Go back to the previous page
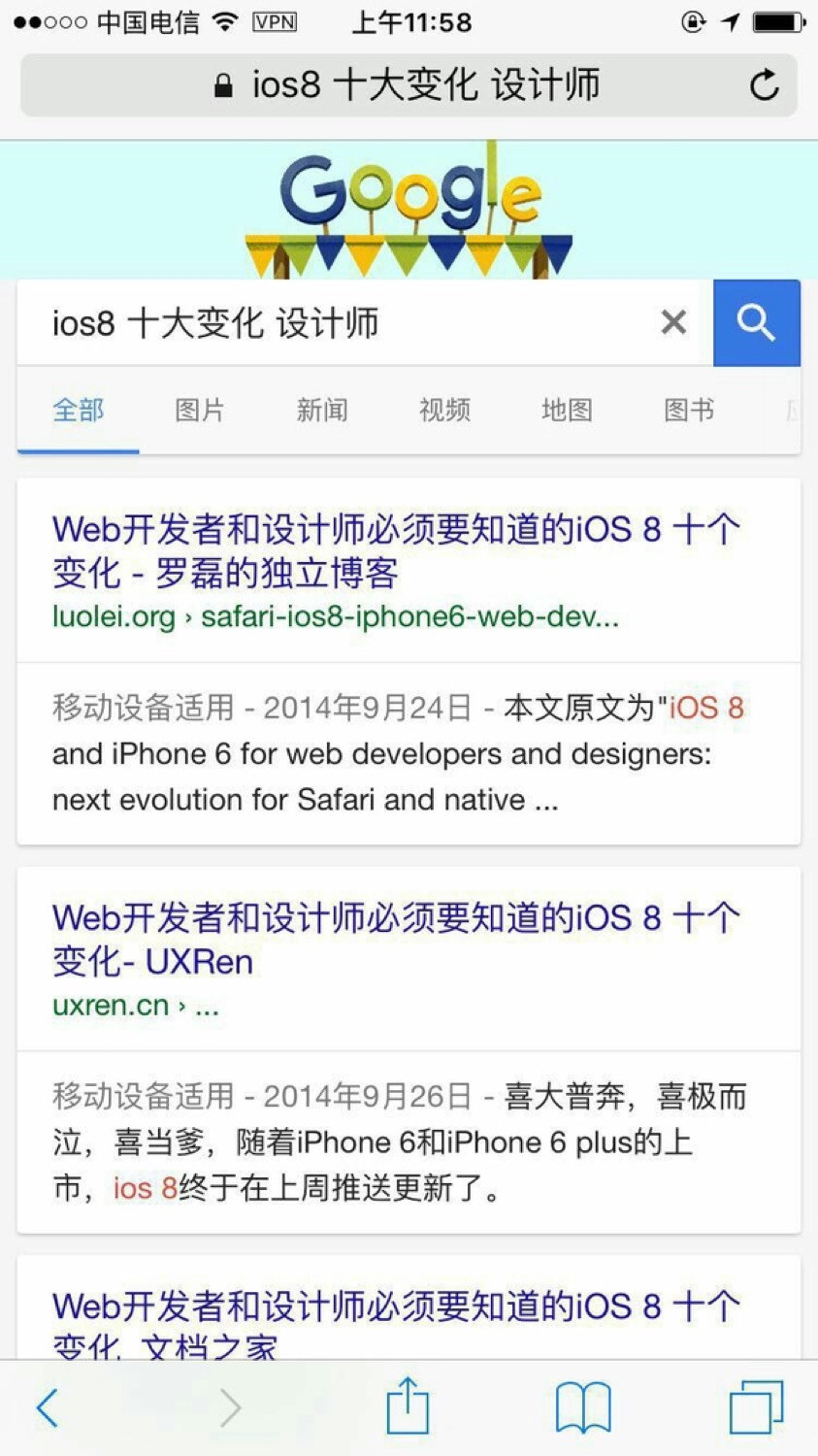818x1456 pixels. coord(47,1407)
